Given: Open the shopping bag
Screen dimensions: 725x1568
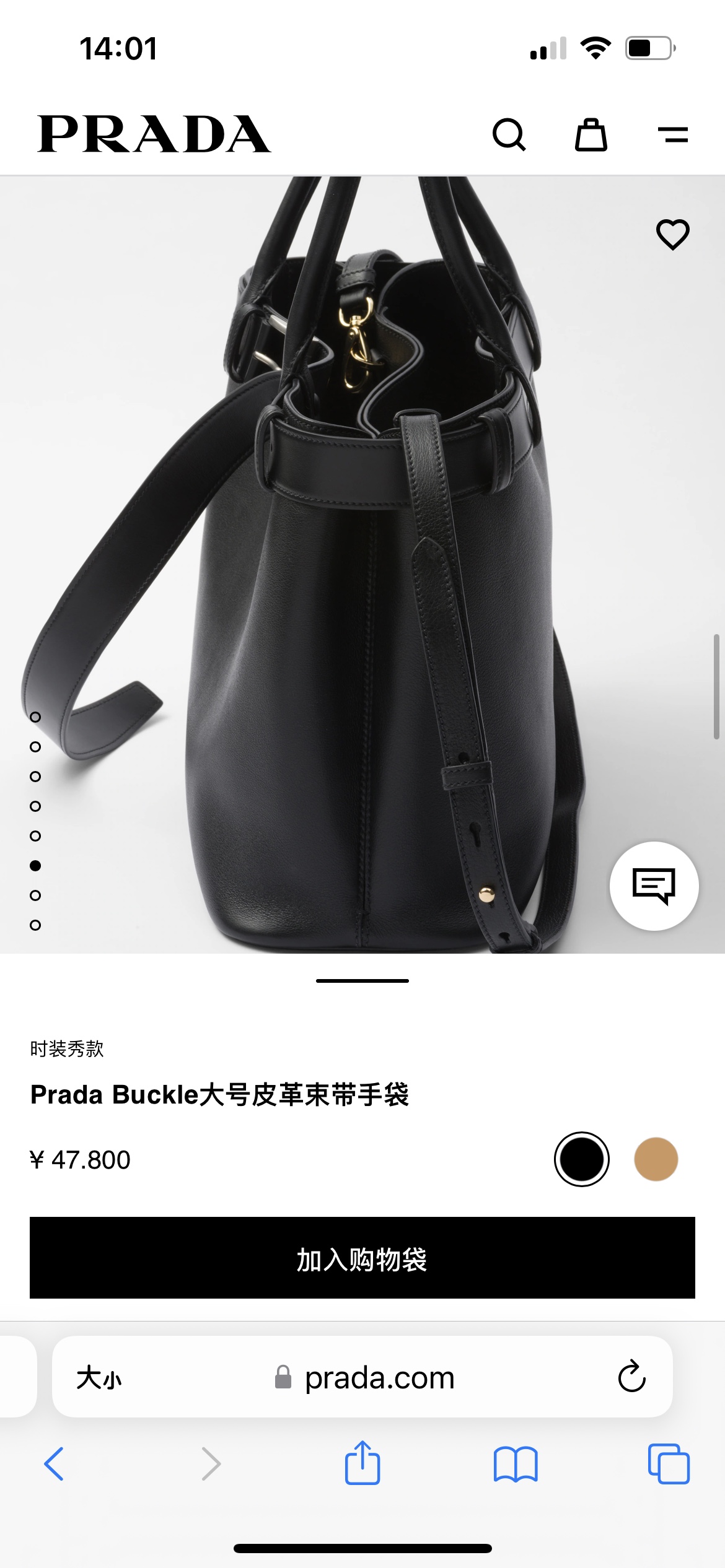Looking at the screenshot, I should coord(591,134).
